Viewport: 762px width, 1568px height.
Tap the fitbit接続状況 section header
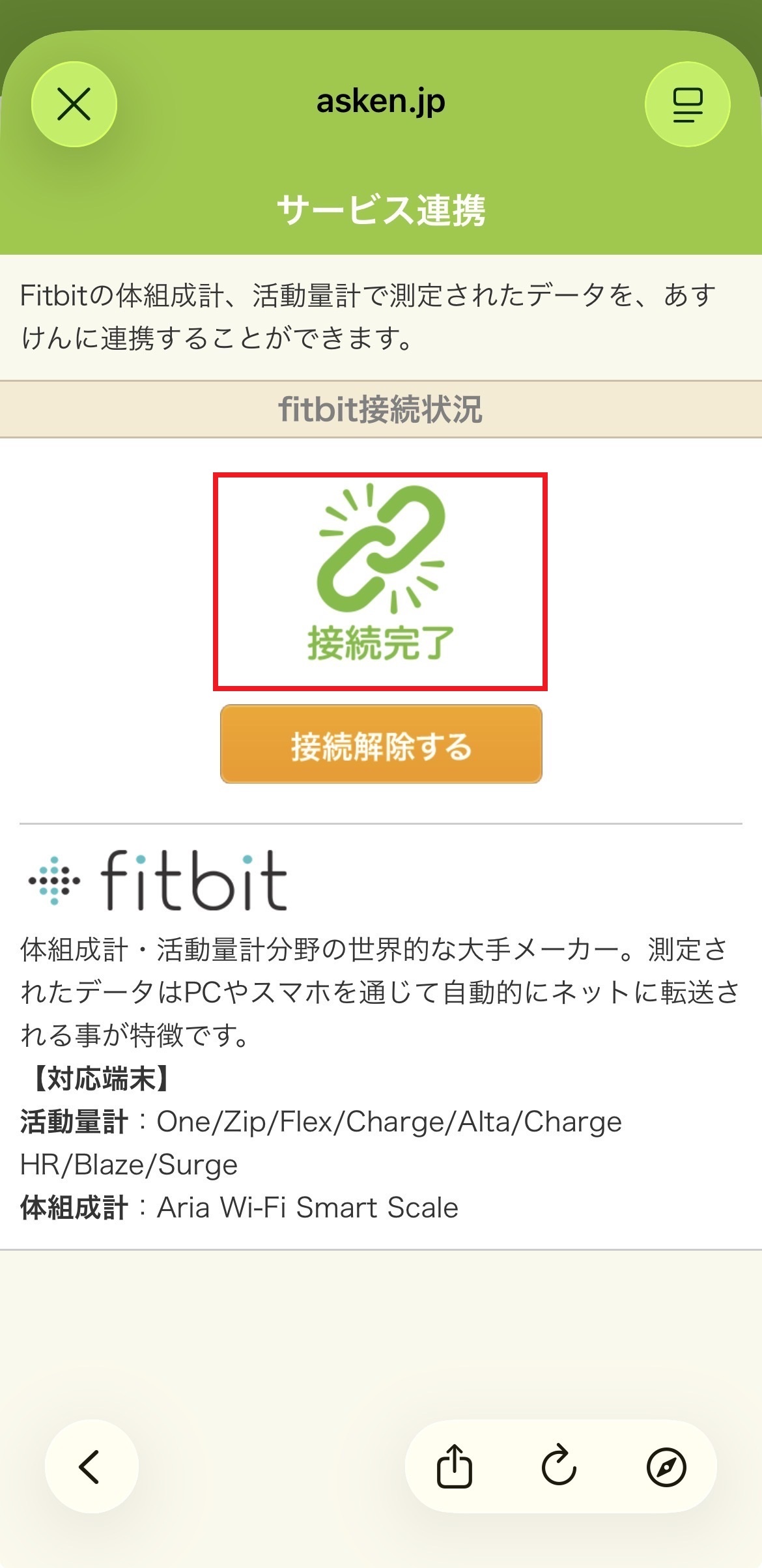380,409
